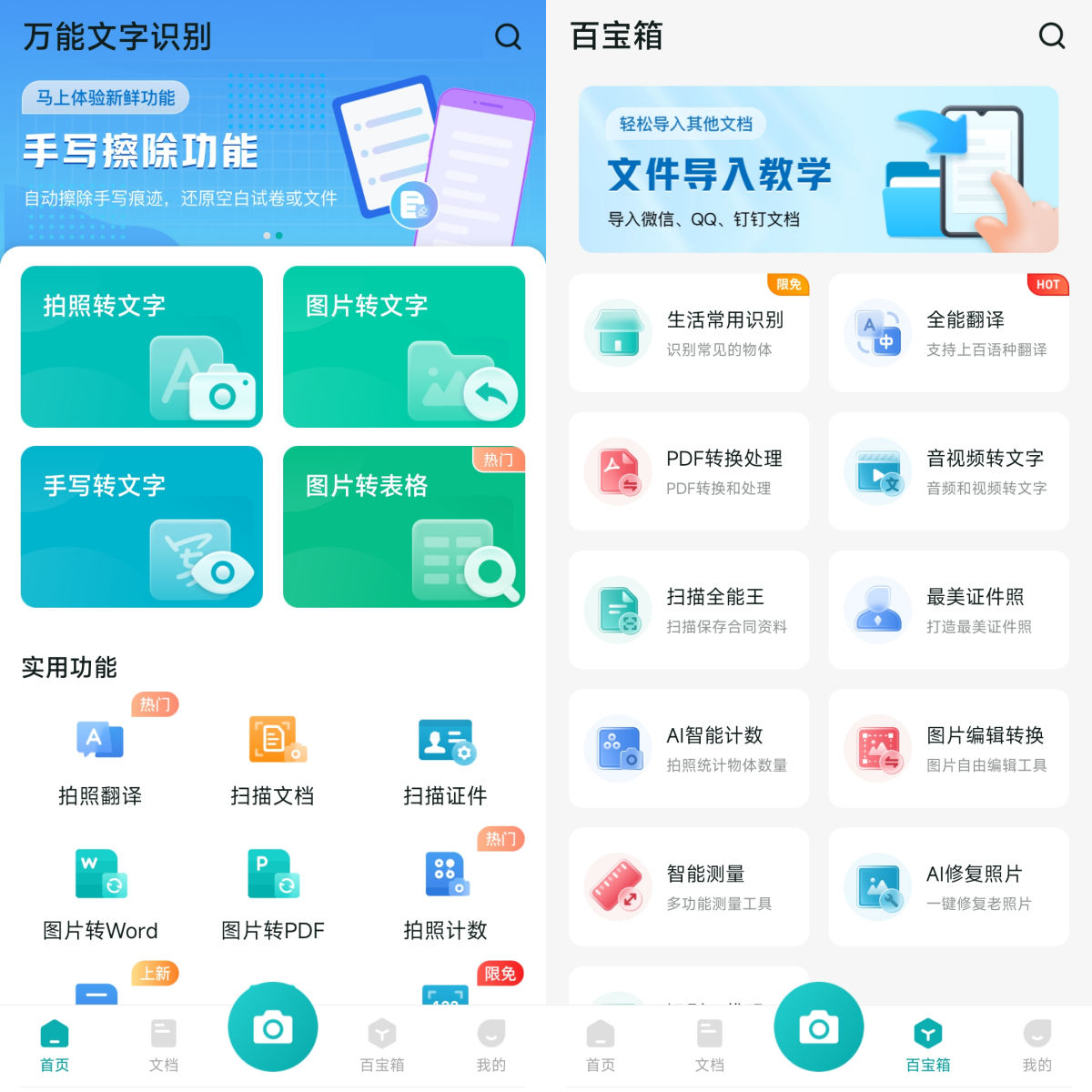This screenshot has height=1092, width=1092.
Task: Open the 文件导入教学 banner
Action: [818, 169]
